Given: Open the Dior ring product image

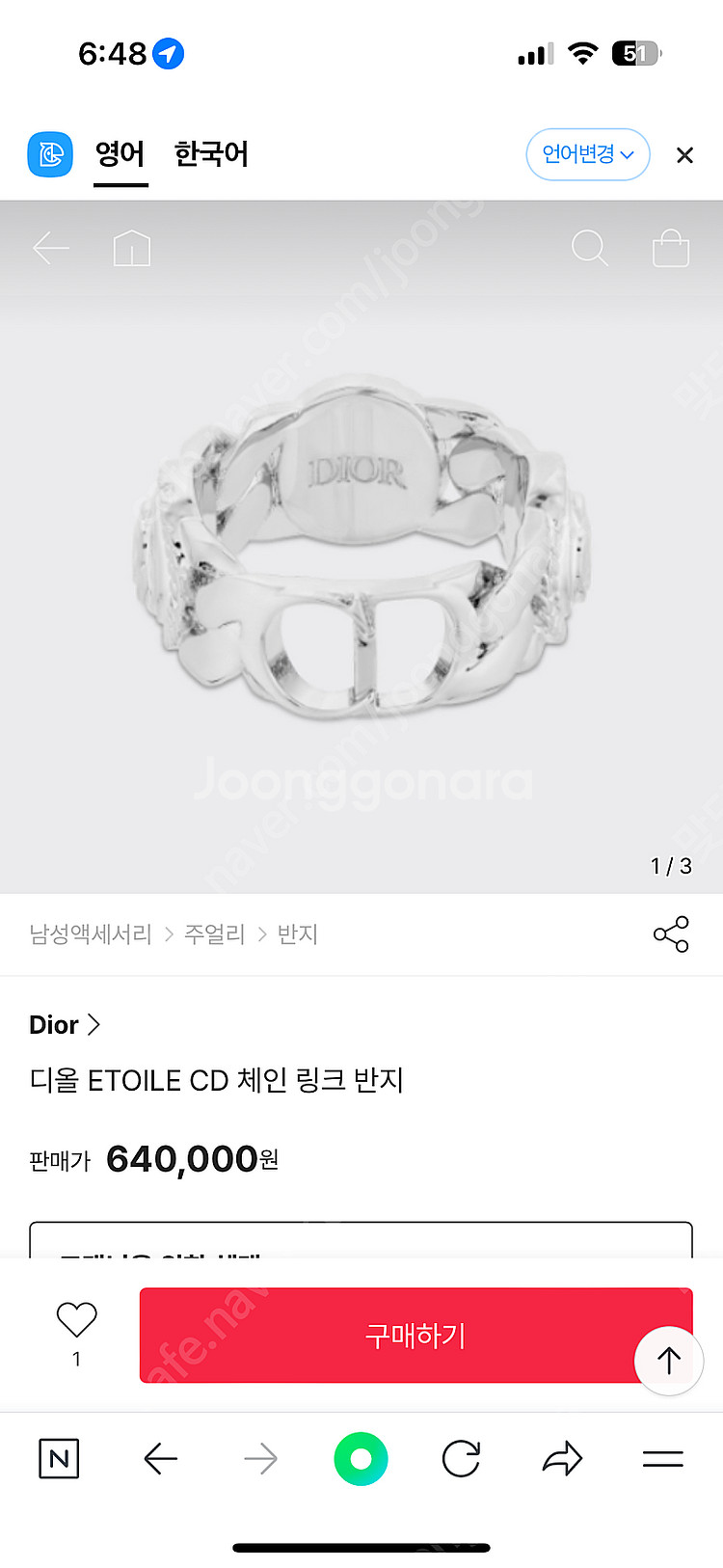Looking at the screenshot, I should [361, 550].
